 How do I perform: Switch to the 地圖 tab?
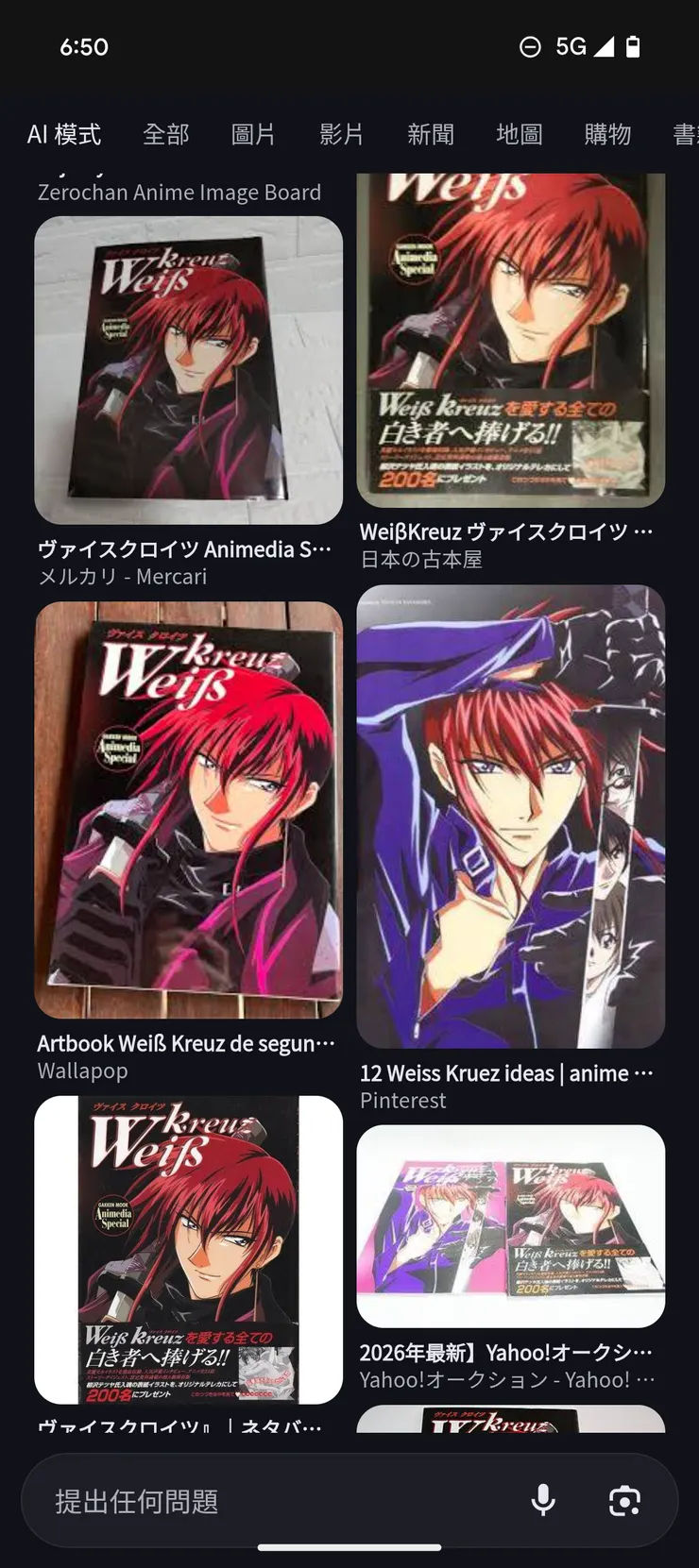pyautogui.click(x=519, y=134)
